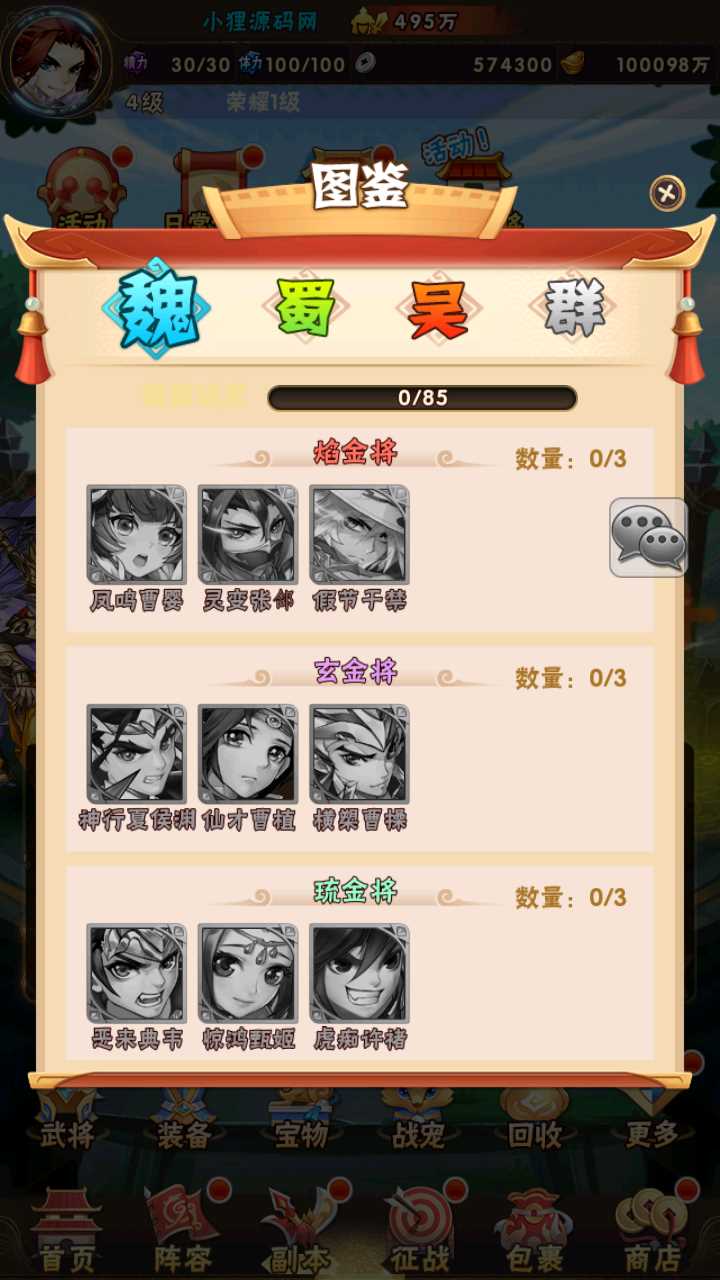This screenshot has height=1280, width=720.
Task: Close the 图鉴 dialog
Action: click(x=667, y=193)
